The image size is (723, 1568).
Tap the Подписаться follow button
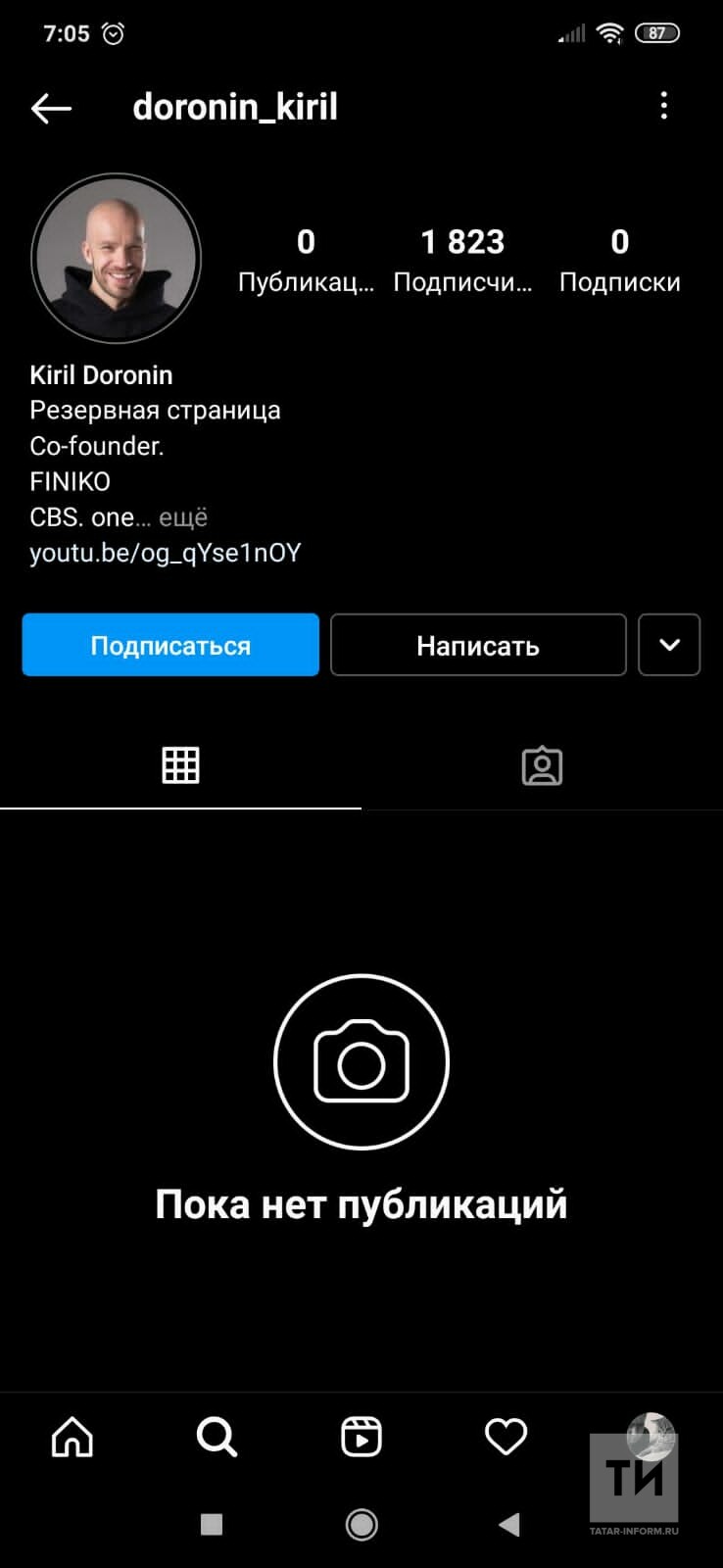pyautogui.click(x=170, y=645)
